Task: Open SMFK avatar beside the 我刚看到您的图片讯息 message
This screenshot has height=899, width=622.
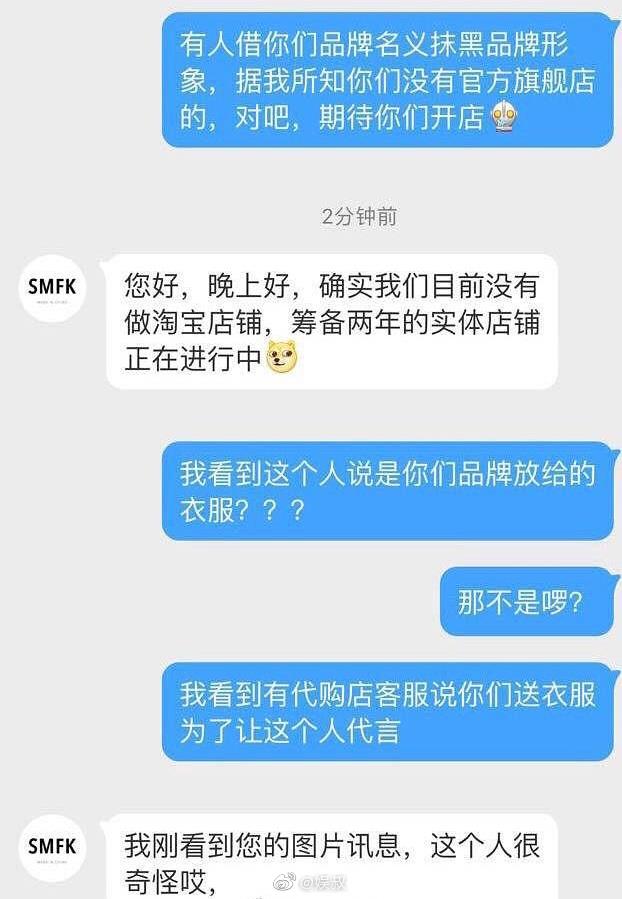Action: tap(52, 850)
